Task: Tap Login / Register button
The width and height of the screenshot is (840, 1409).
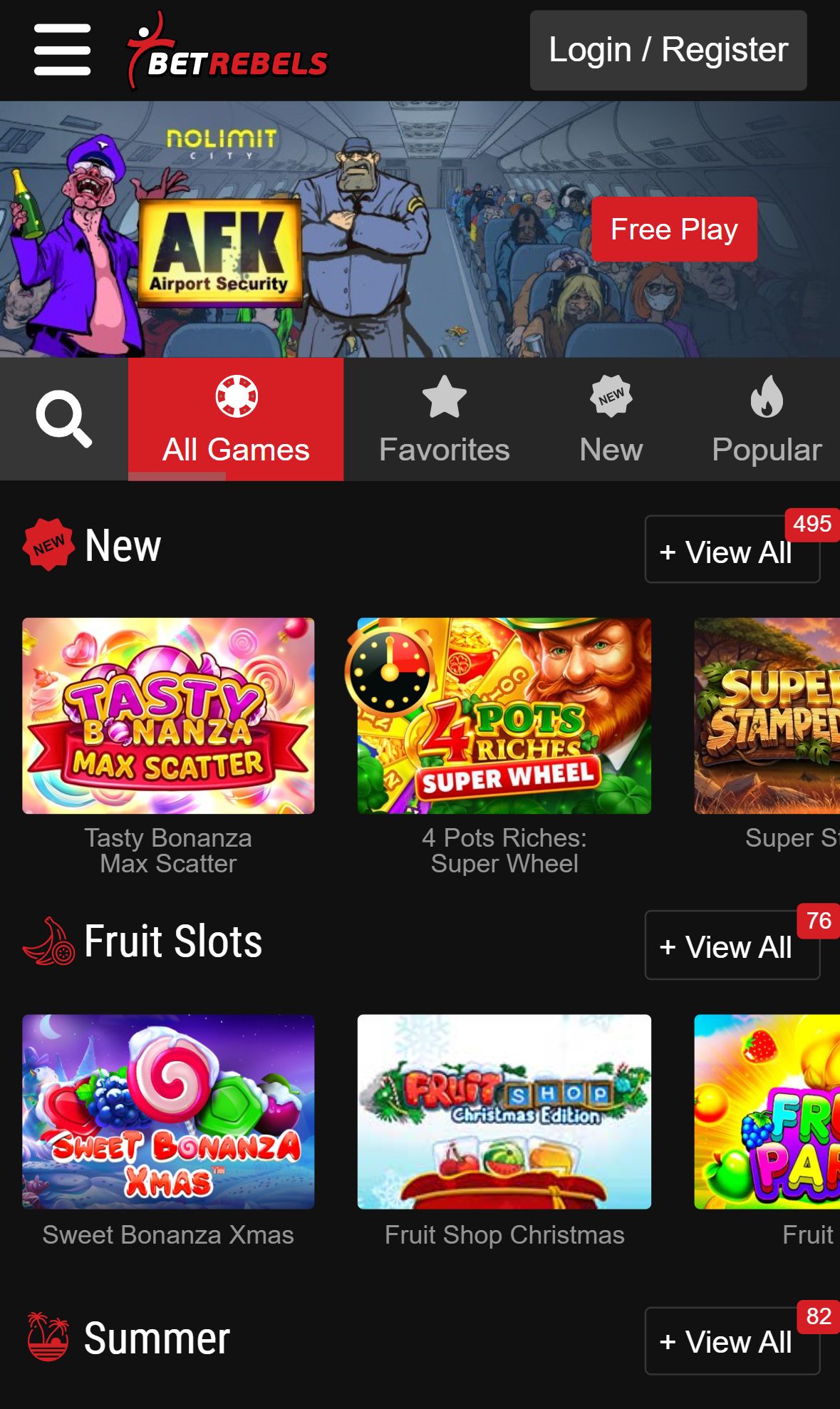Action: [668, 50]
